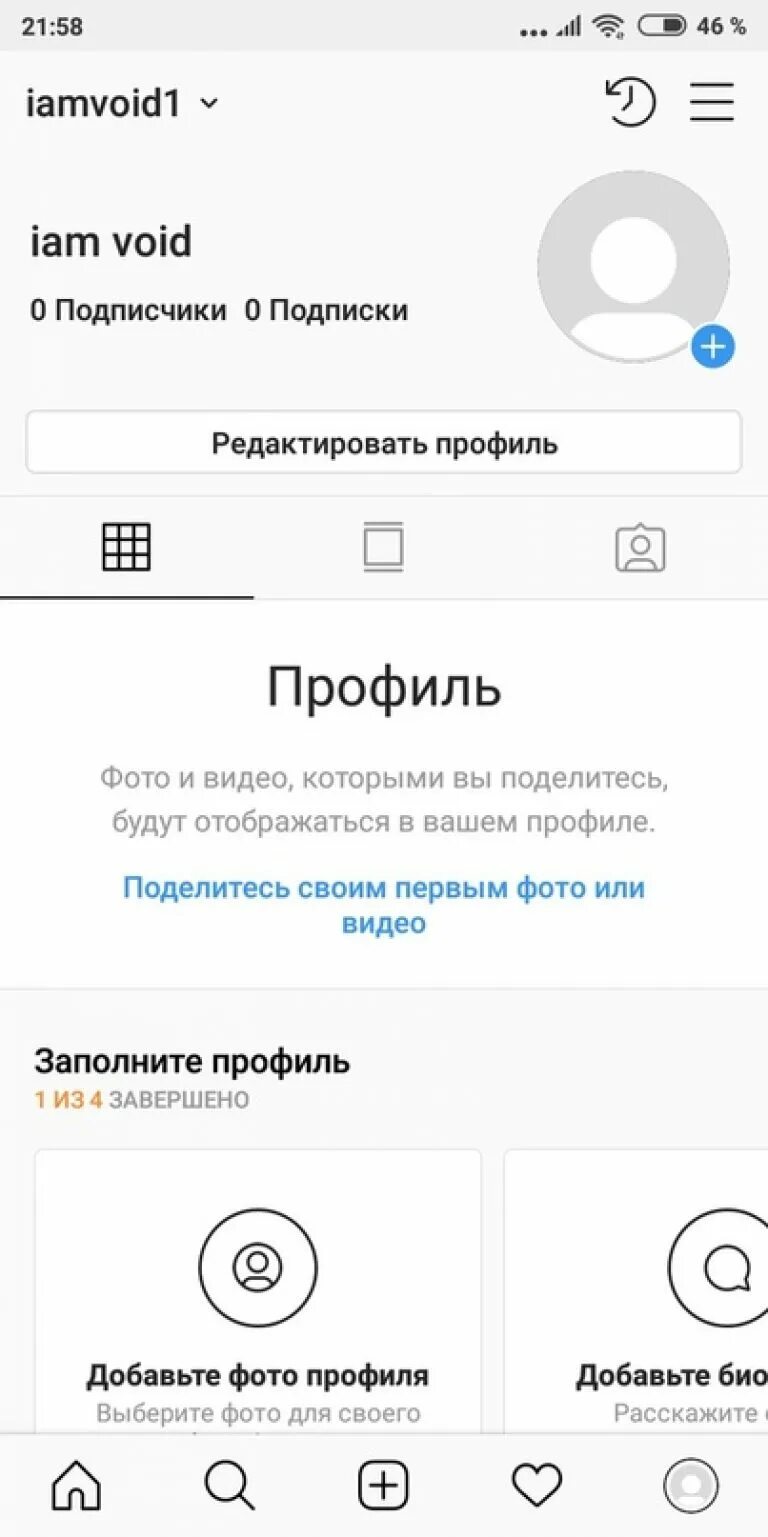
Task: Go to the home feed tab
Action: (77, 1485)
